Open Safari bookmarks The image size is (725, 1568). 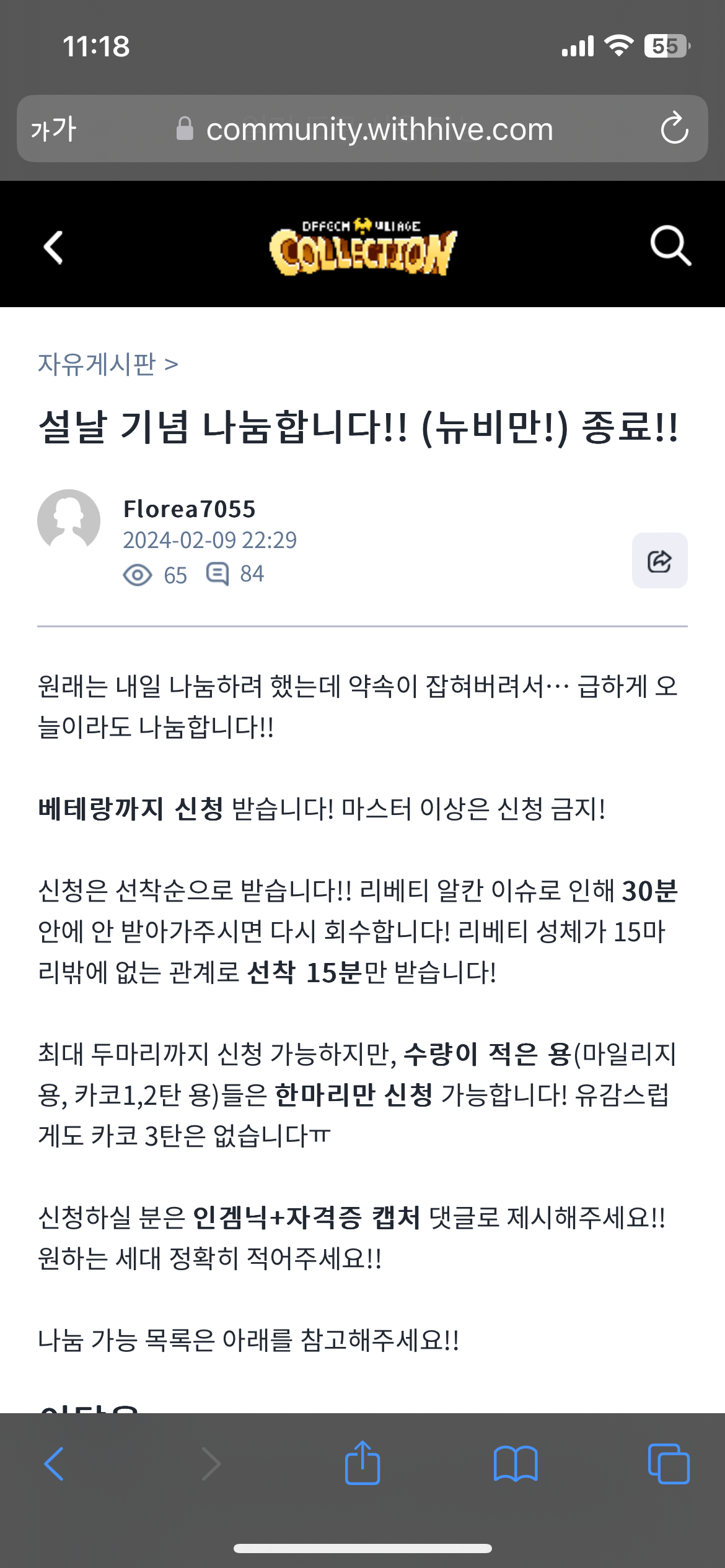point(515,1464)
